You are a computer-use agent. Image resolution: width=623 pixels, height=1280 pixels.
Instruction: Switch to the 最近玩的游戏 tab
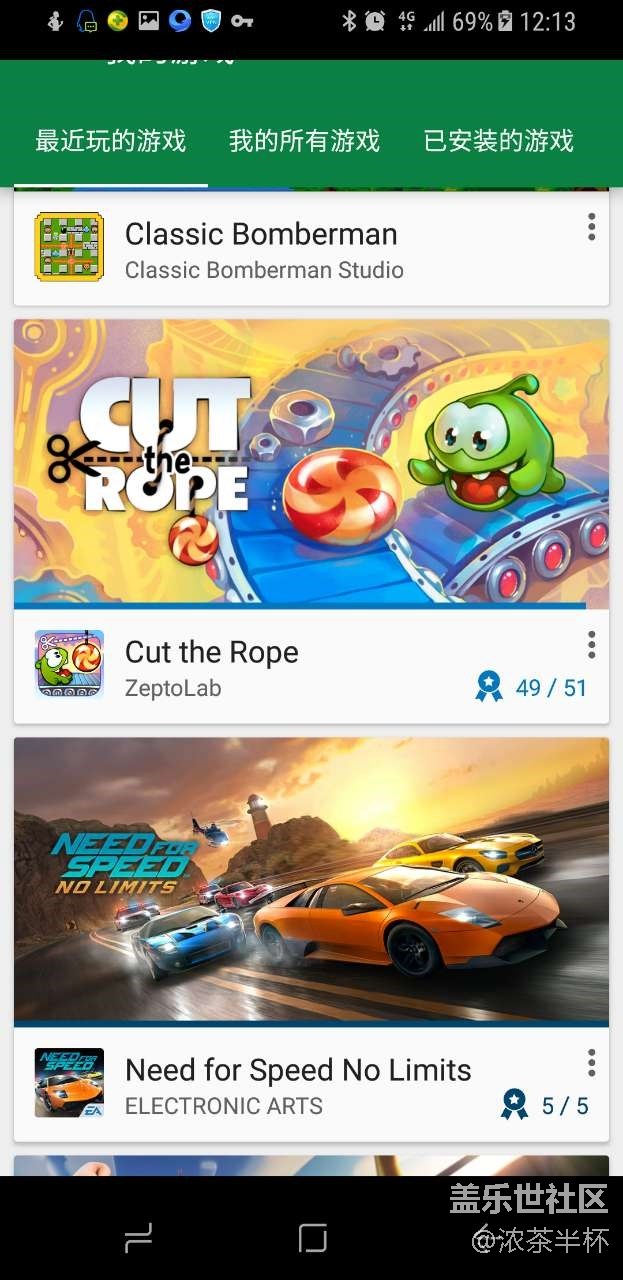[x=110, y=141]
